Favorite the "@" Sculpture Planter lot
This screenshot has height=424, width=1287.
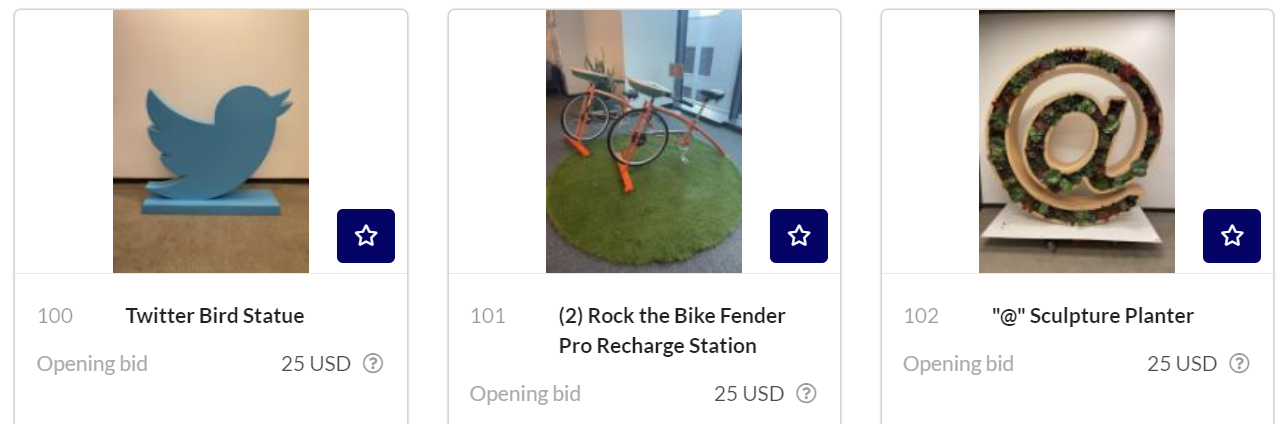coord(1232,236)
